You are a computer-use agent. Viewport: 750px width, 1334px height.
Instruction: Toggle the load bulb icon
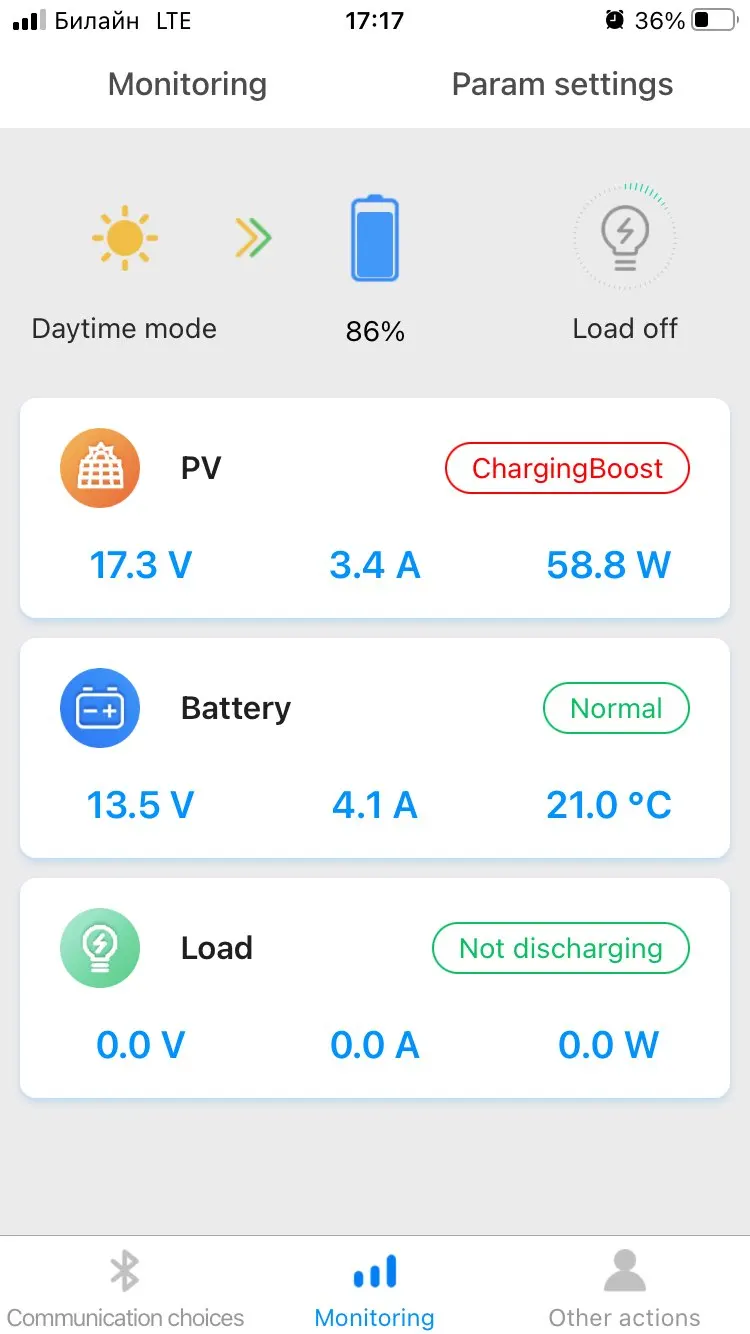pyautogui.click(x=625, y=238)
